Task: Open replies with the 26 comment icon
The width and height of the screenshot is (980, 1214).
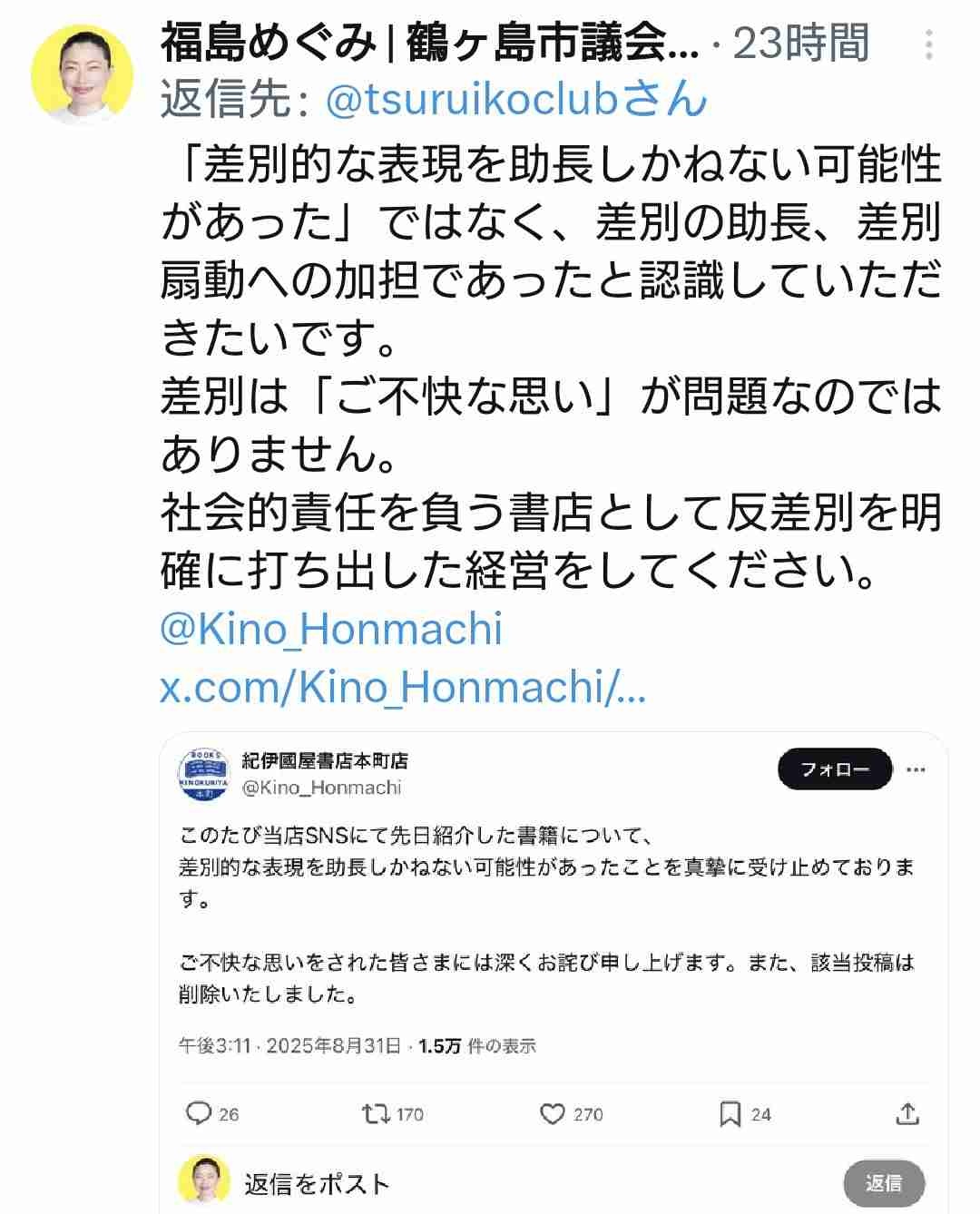Action: click(x=199, y=1113)
